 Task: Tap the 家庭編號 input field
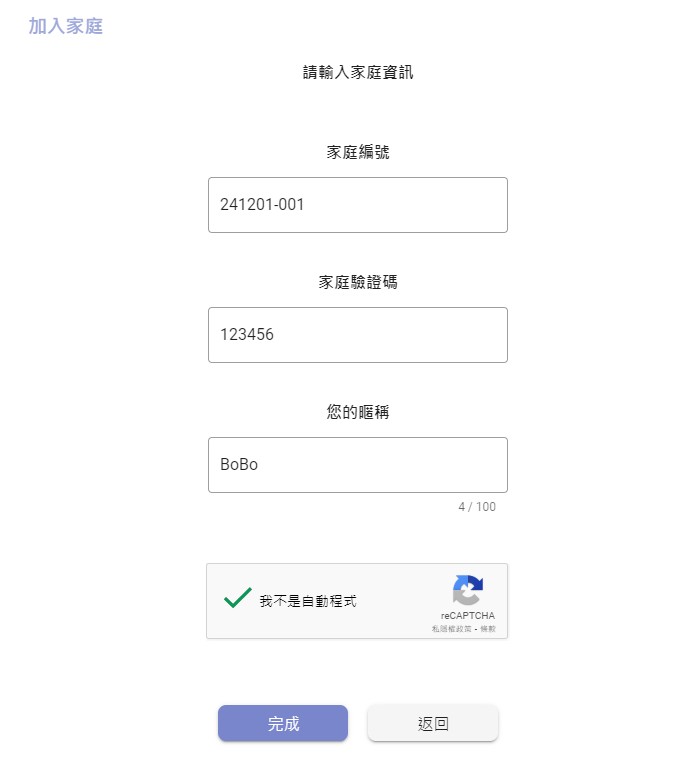(x=357, y=205)
